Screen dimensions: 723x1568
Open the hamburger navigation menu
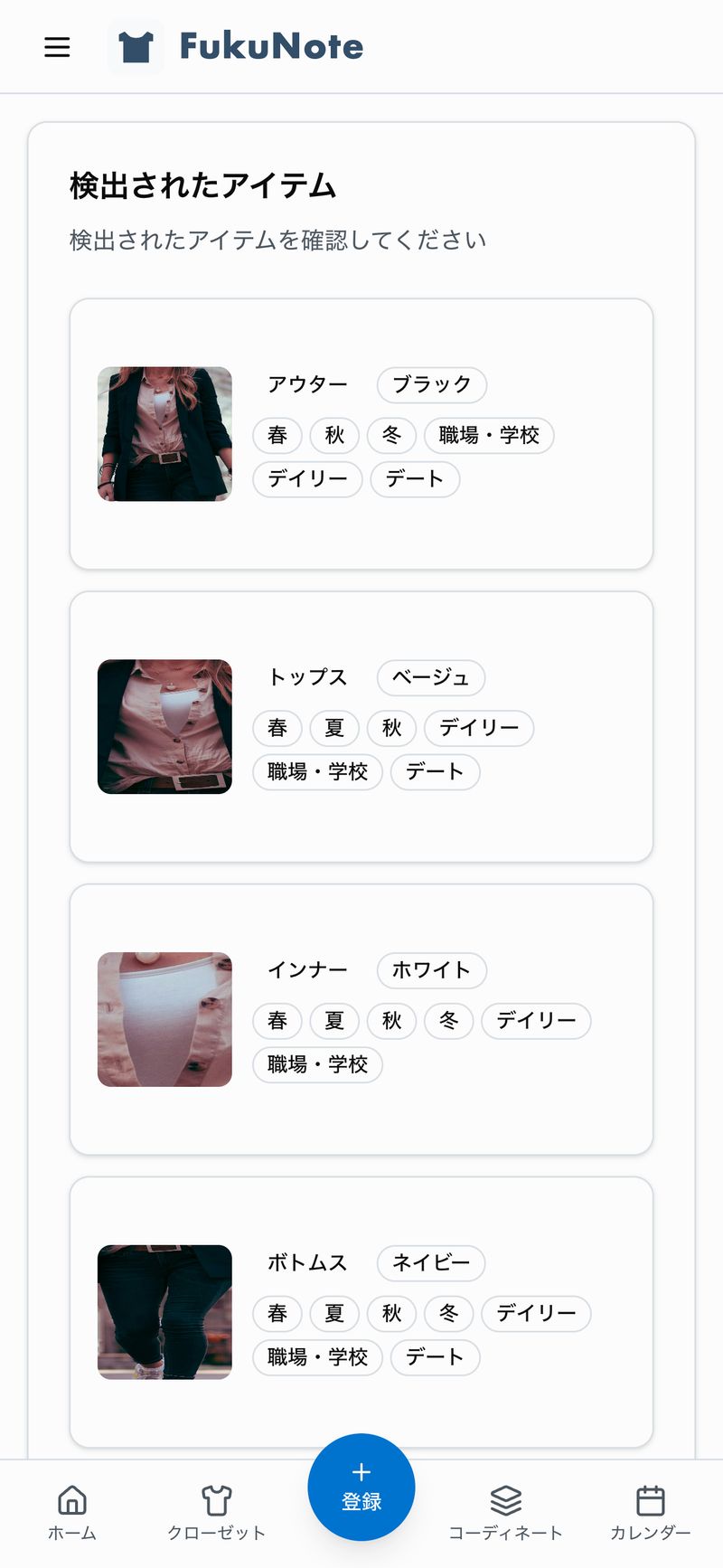[57, 47]
